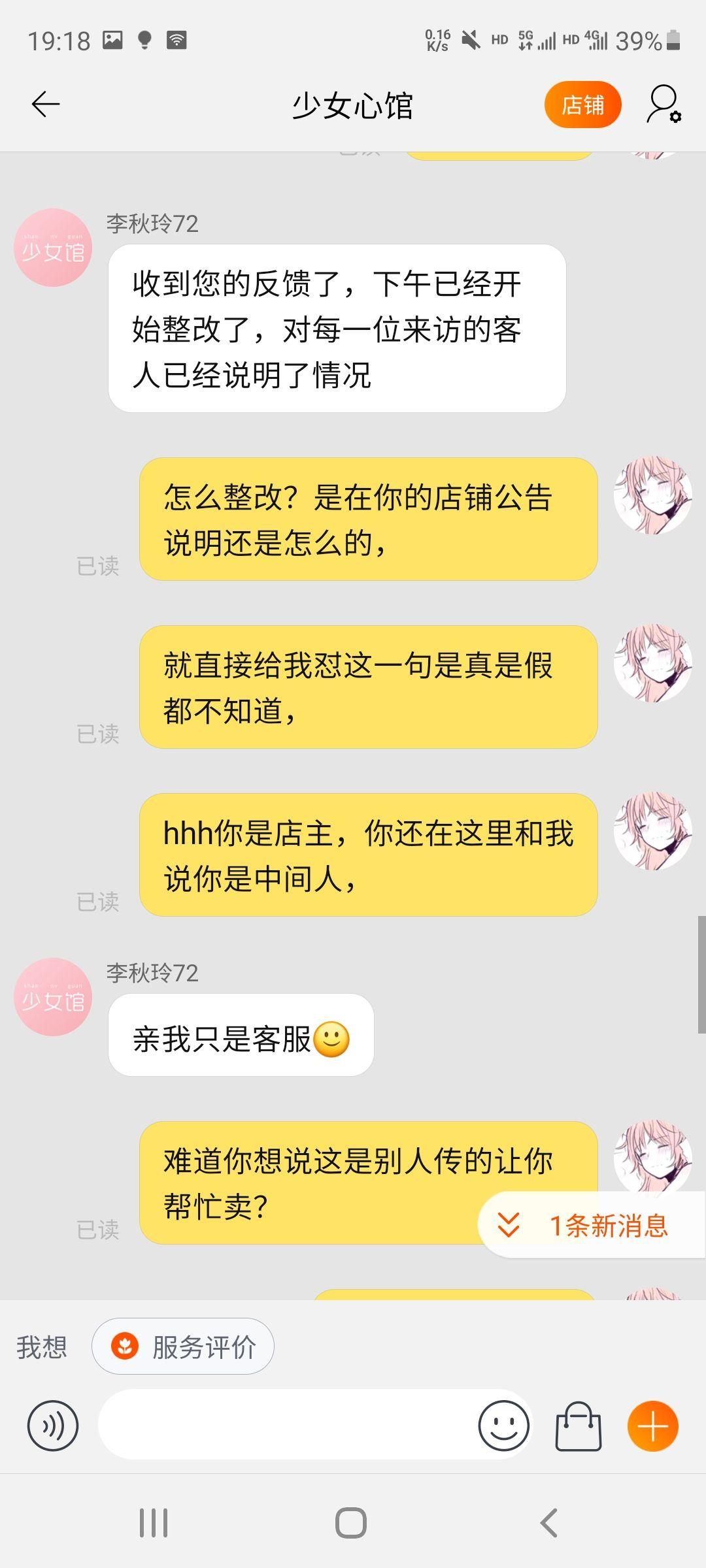Tap the flower icon inside 服务评价
The width and height of the screenshot is (706, 1568).
pos(124,1347)
